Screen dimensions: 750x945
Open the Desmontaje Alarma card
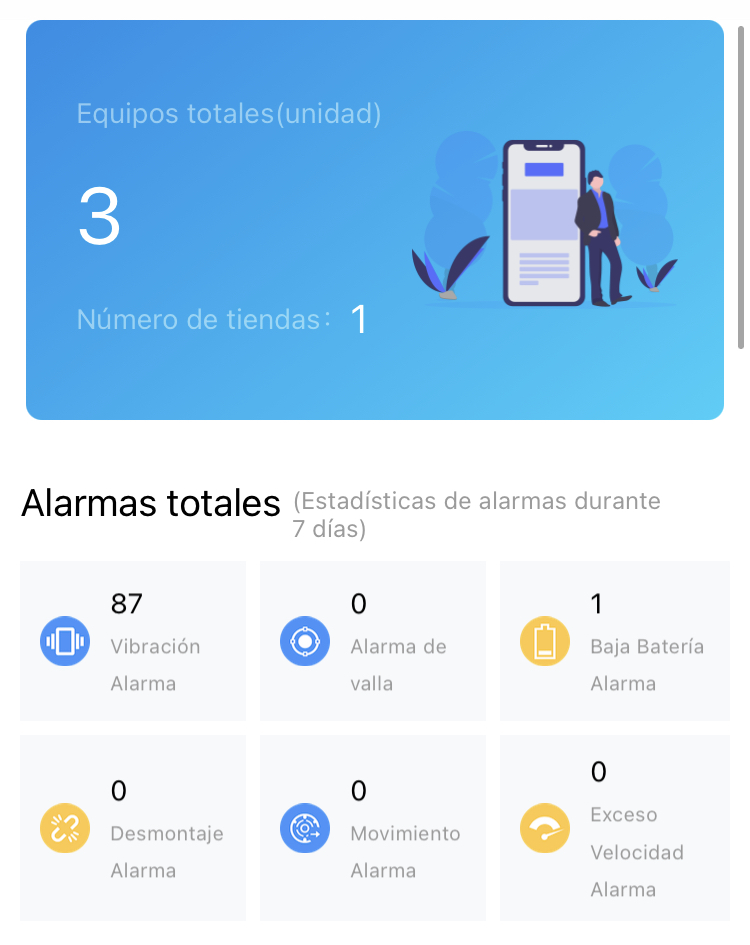pos(133,828)
